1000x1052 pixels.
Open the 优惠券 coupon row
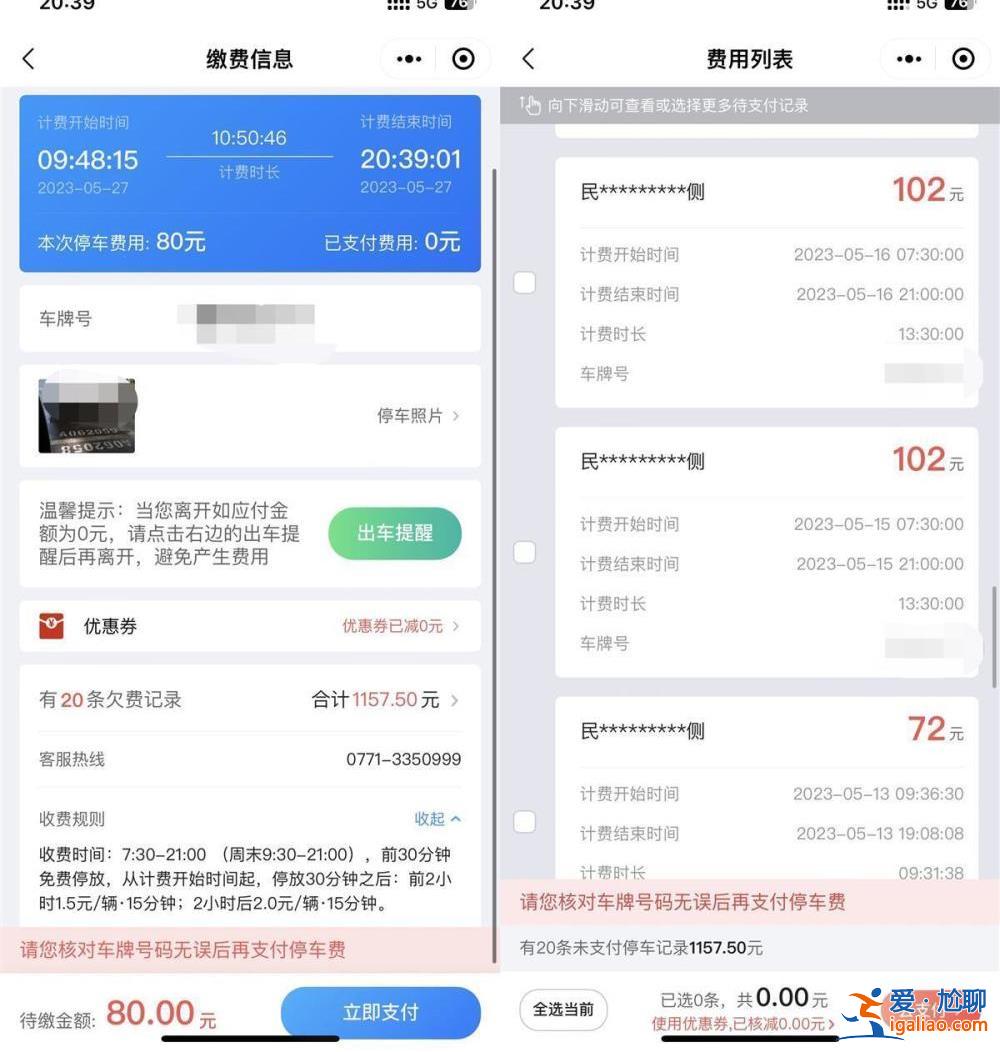coord(250,626)
